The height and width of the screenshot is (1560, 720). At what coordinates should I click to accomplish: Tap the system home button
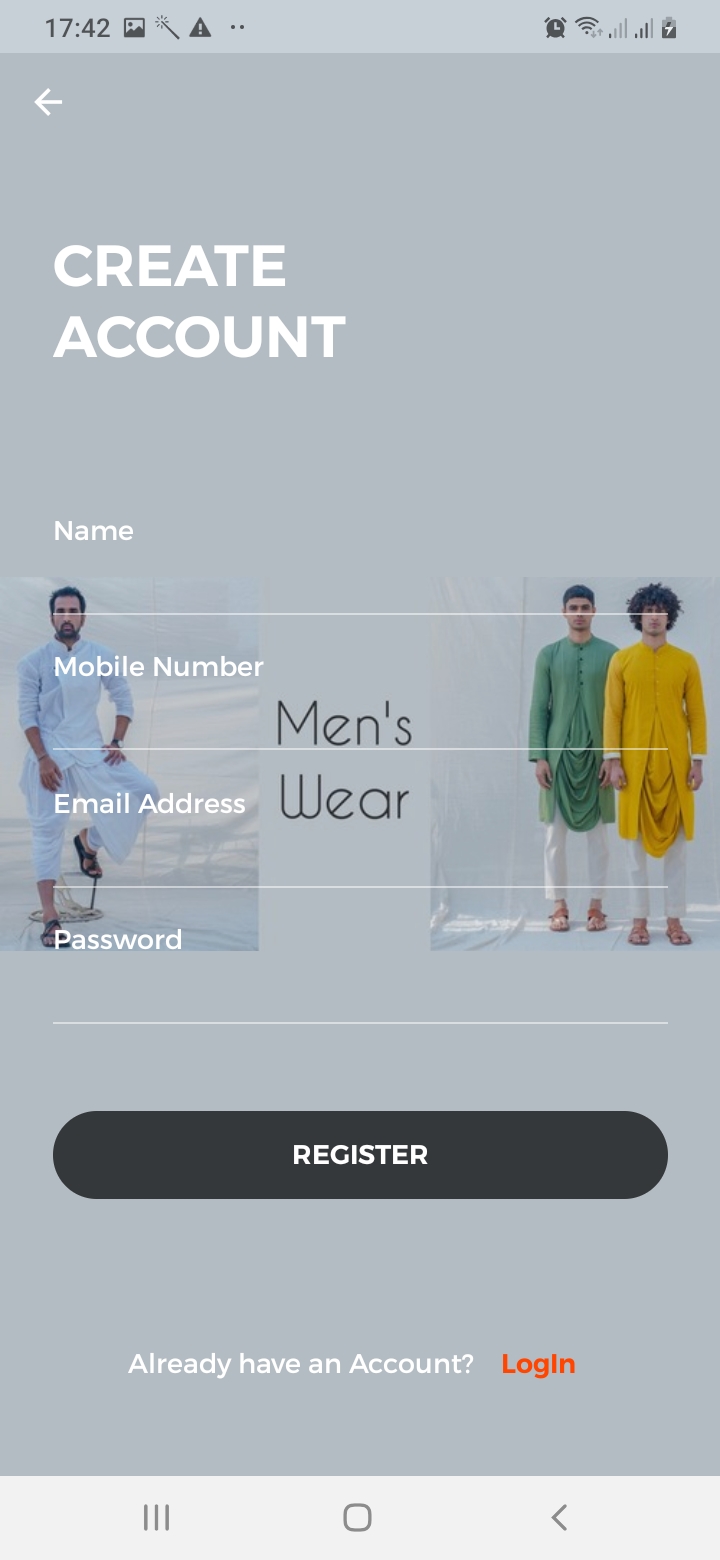(x=357, y=1517)
